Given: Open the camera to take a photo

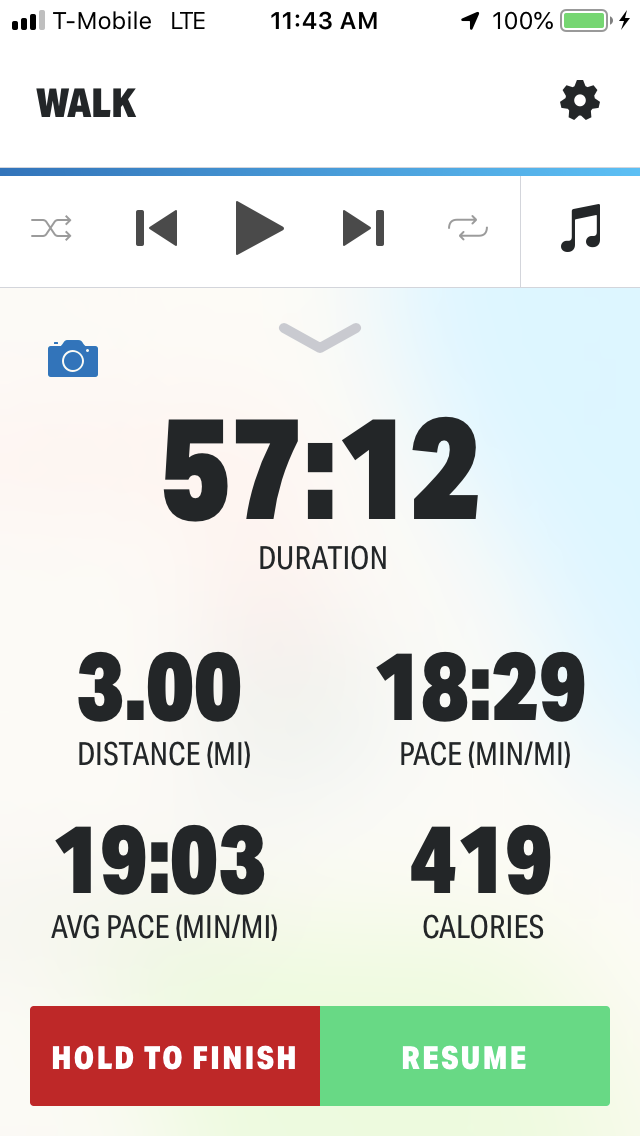Looking at the screenshot, I should [x=73, y=359].
